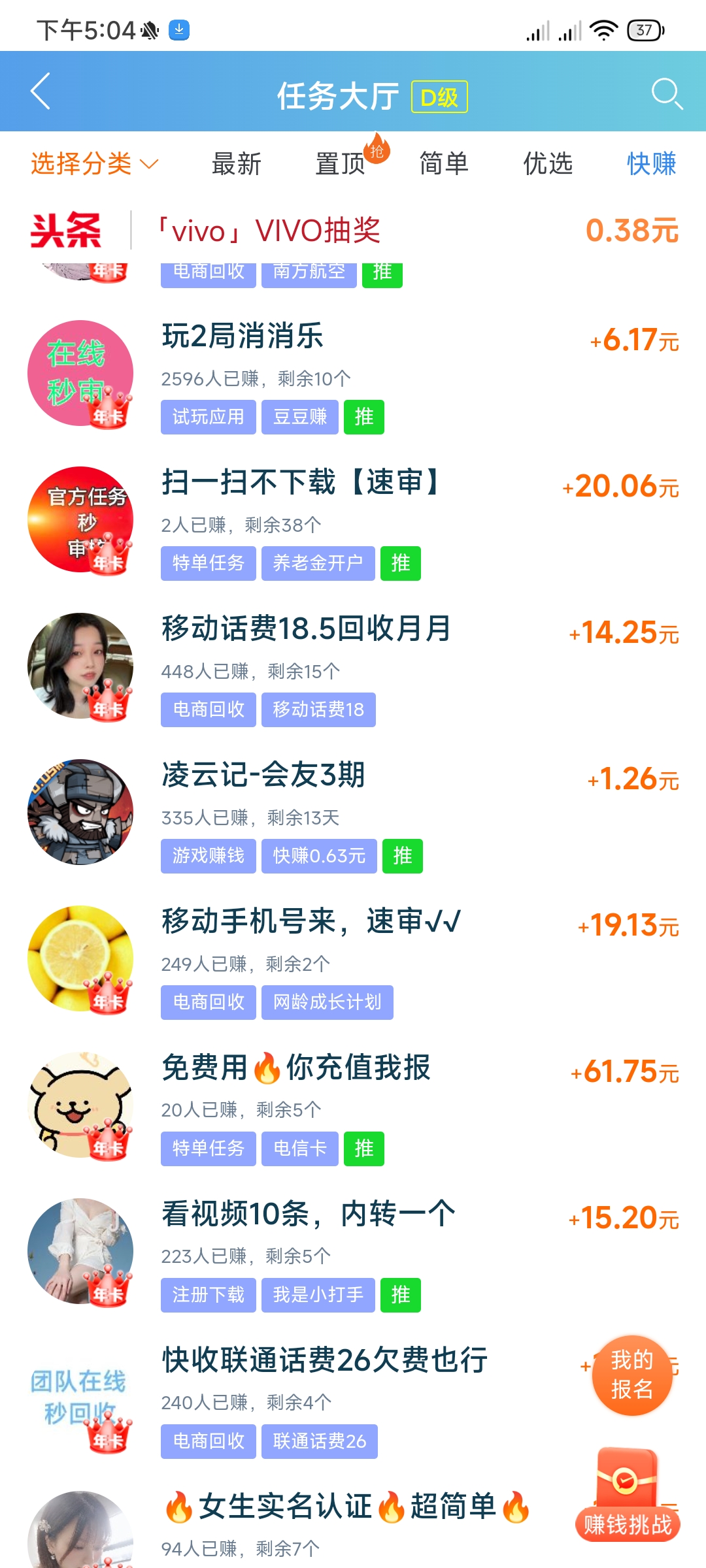The height and width of the screenshot is (1568, 706).
Task: Go back from the 任务大厅 screen
Action: pos(41,91)
